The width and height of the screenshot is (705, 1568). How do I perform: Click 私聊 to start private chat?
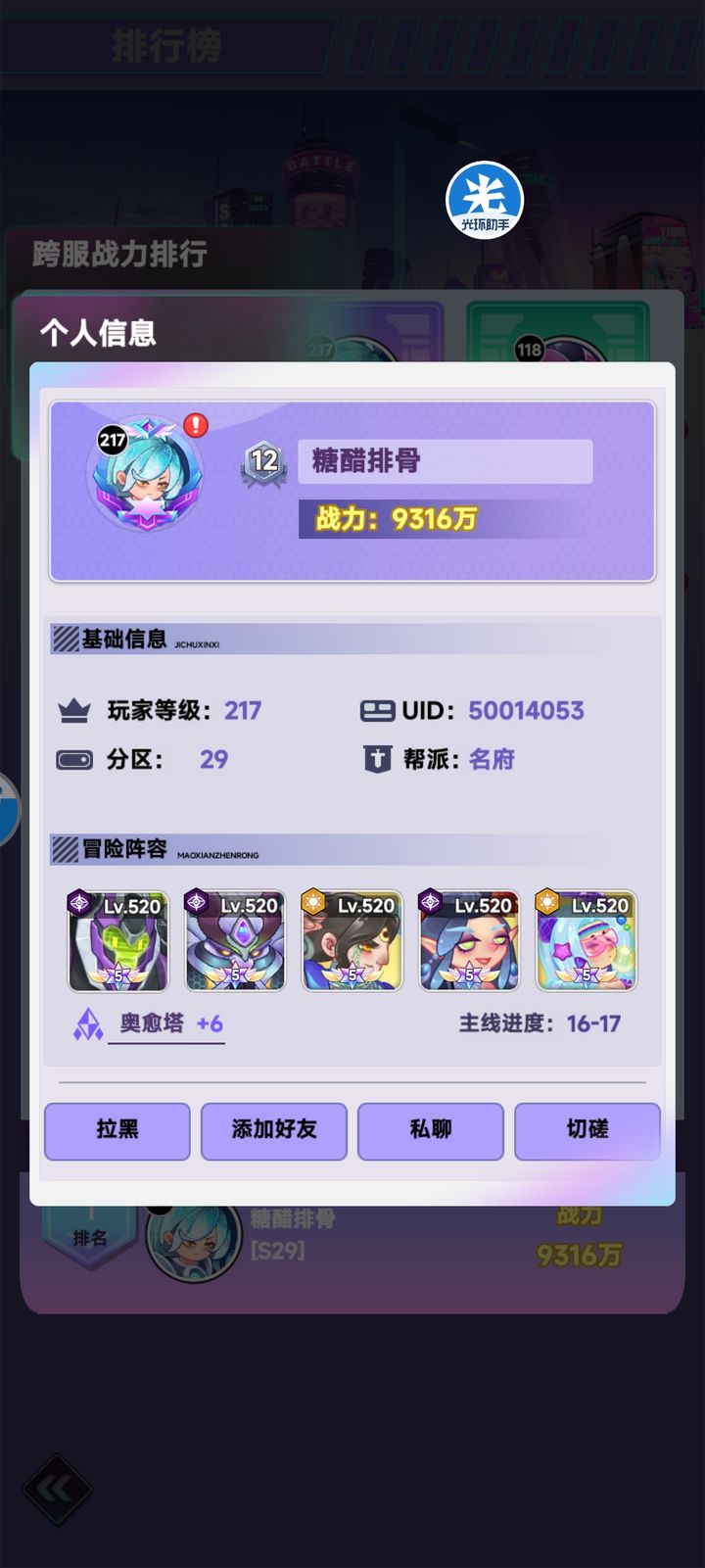coord(431,1131)
